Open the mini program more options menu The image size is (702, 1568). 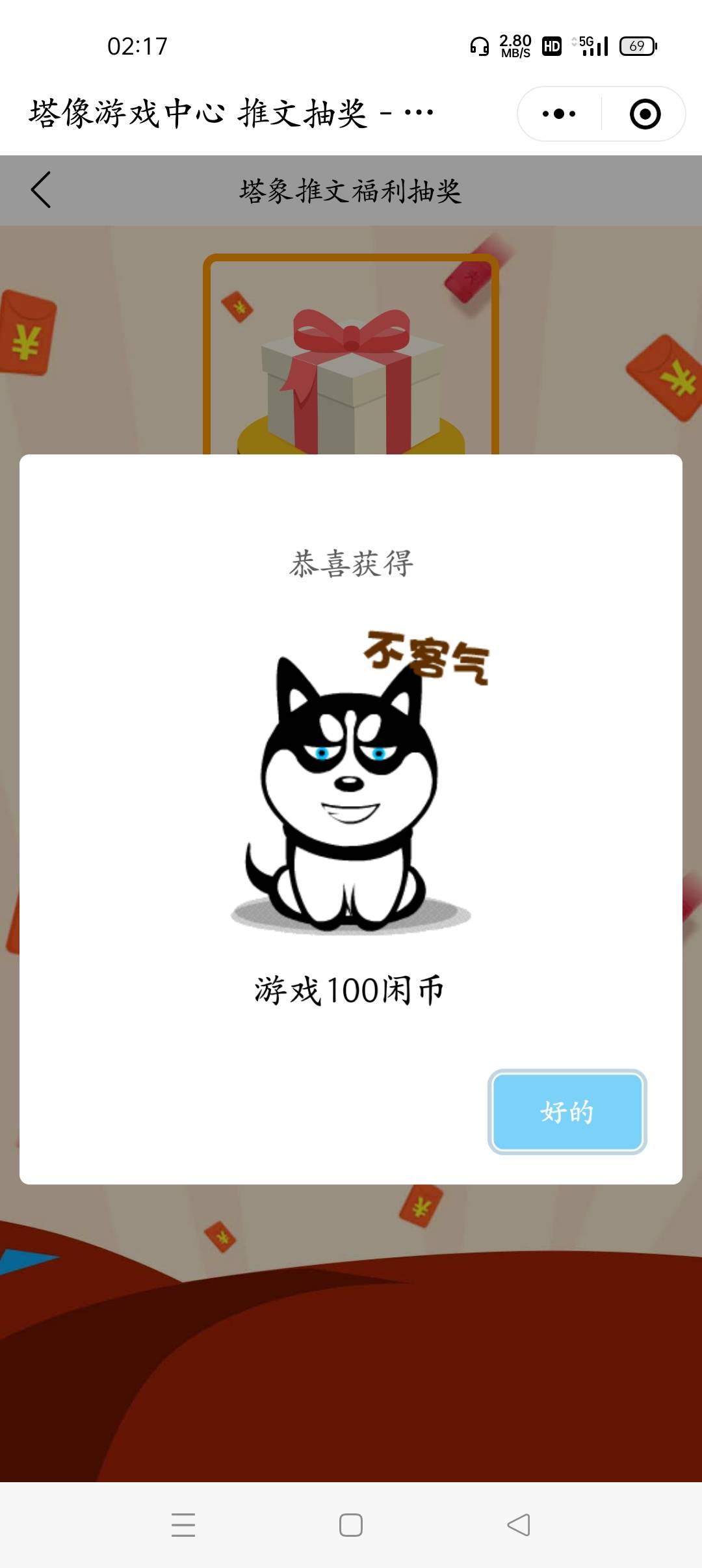(x=559, y=114)
